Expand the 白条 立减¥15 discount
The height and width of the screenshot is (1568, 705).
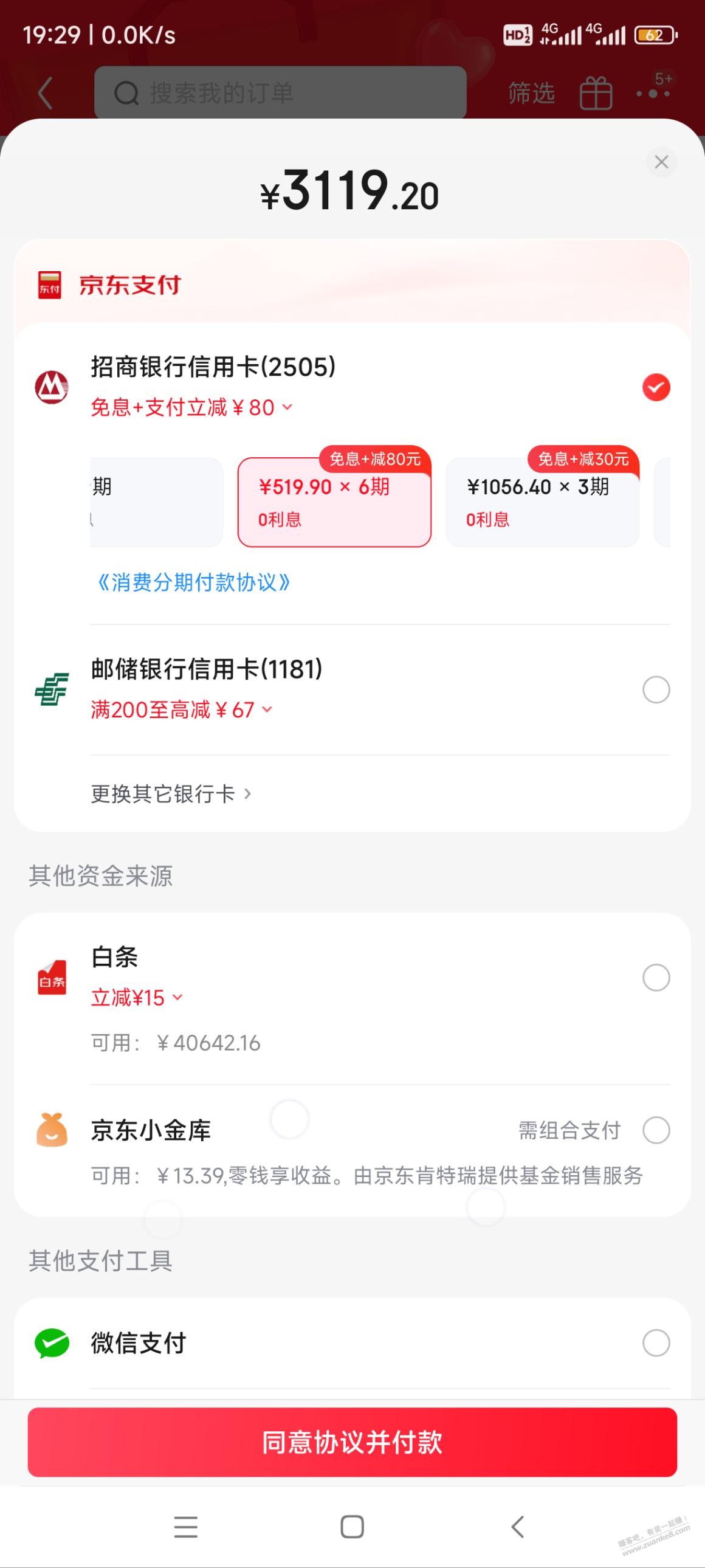137,998
